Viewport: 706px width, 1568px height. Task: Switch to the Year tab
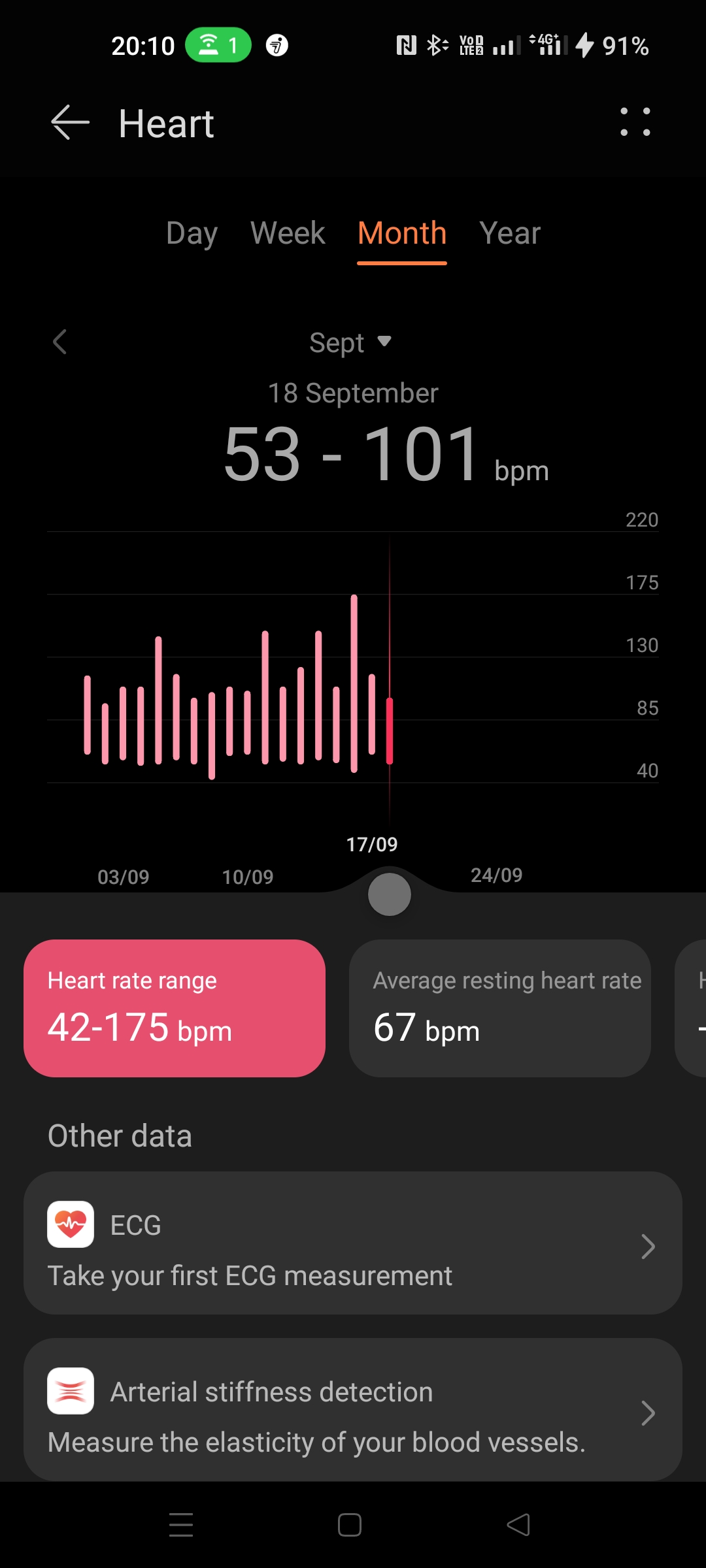tap(510, 233)
